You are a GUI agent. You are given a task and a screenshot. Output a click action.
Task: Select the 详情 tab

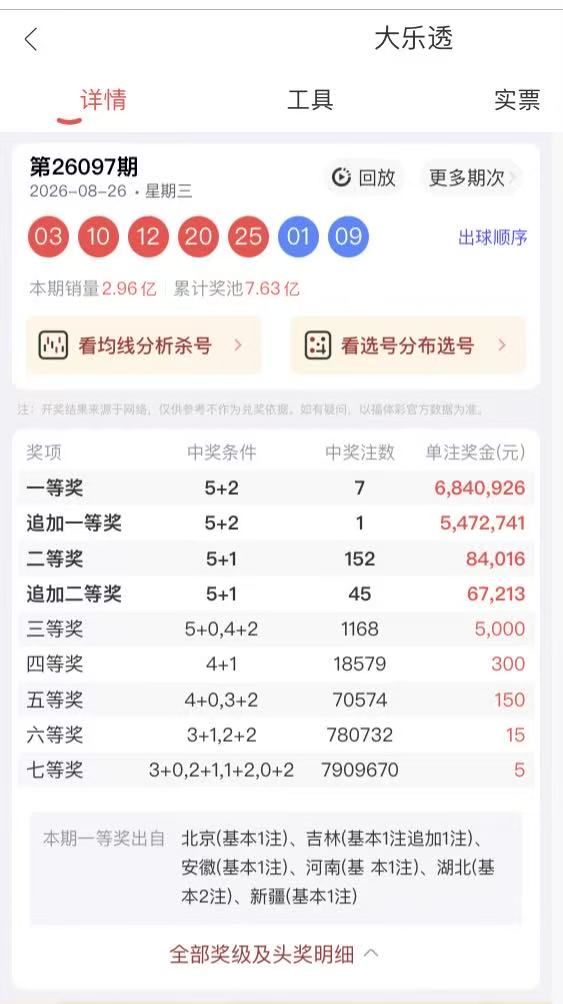[103, 101]
